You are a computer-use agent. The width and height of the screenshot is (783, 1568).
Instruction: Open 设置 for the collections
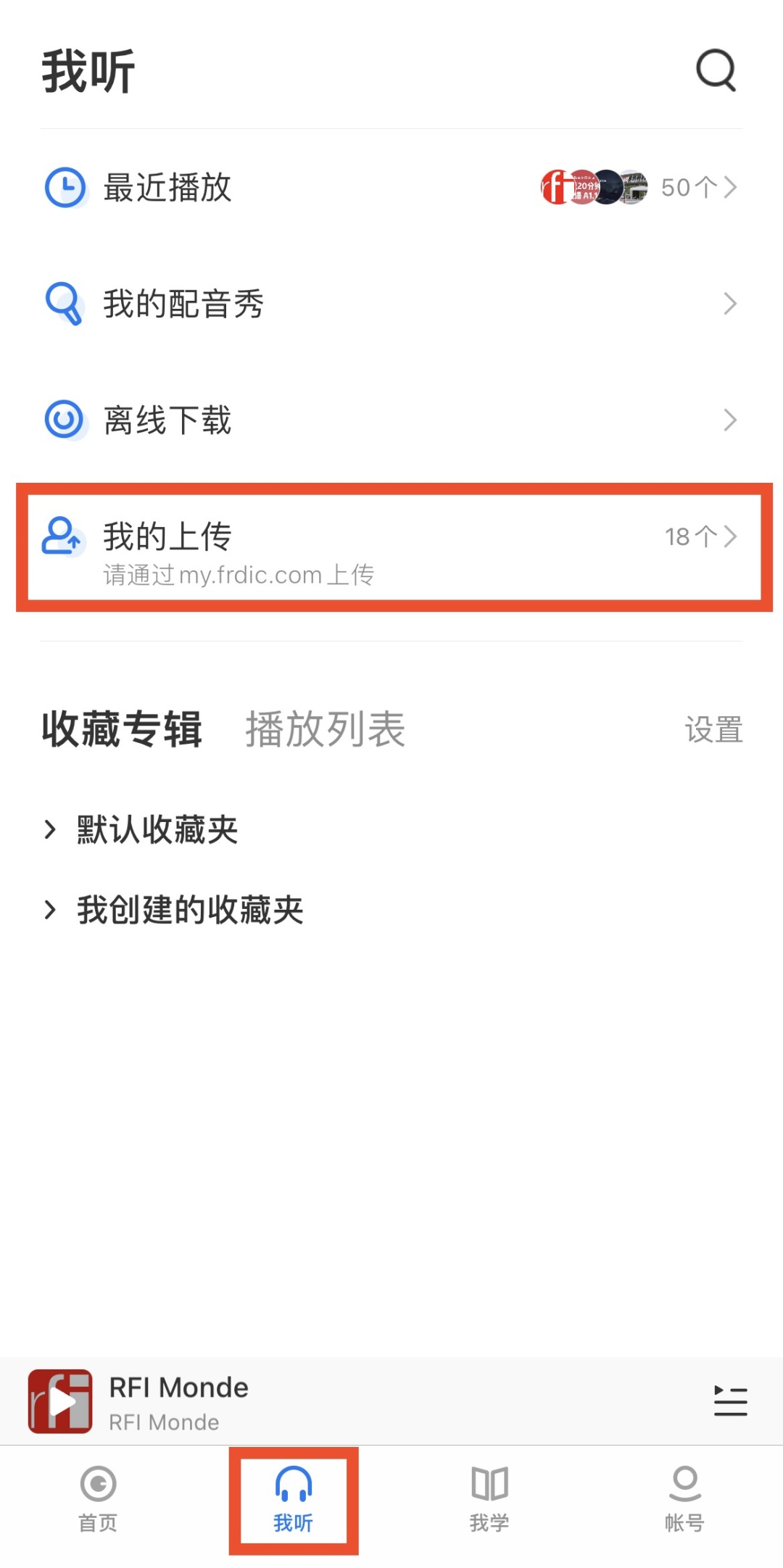click(x=713, y=730)
